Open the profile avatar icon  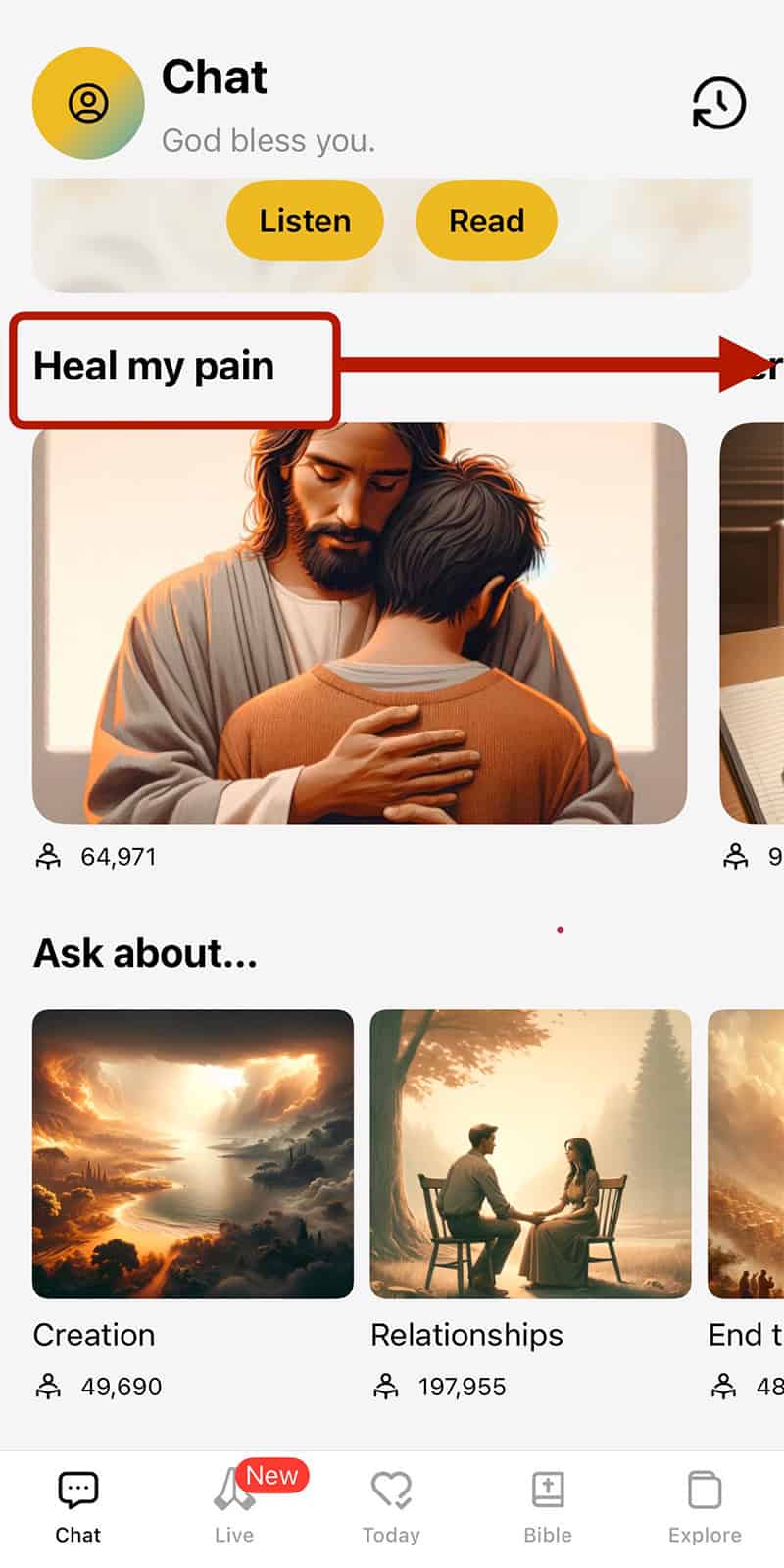(x=88, y=103)
